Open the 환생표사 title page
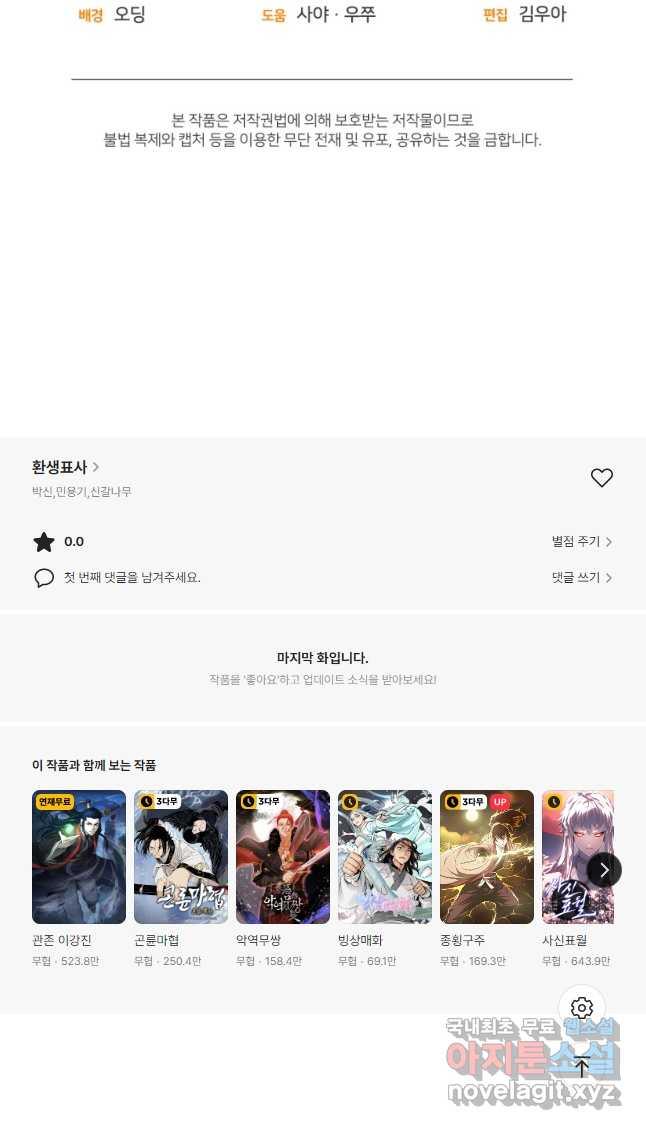 (65, 467)
